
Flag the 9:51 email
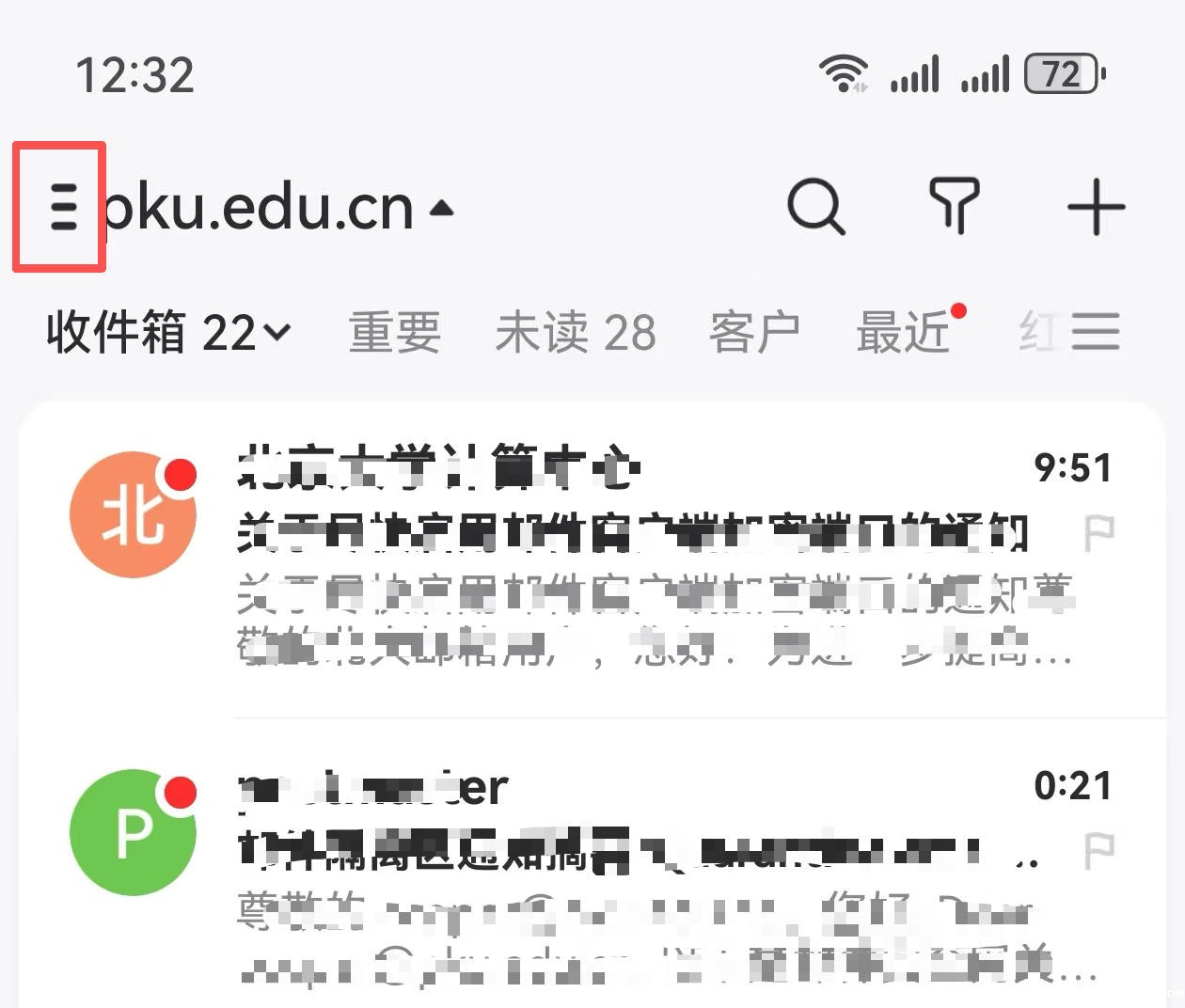pos(1098,533)
